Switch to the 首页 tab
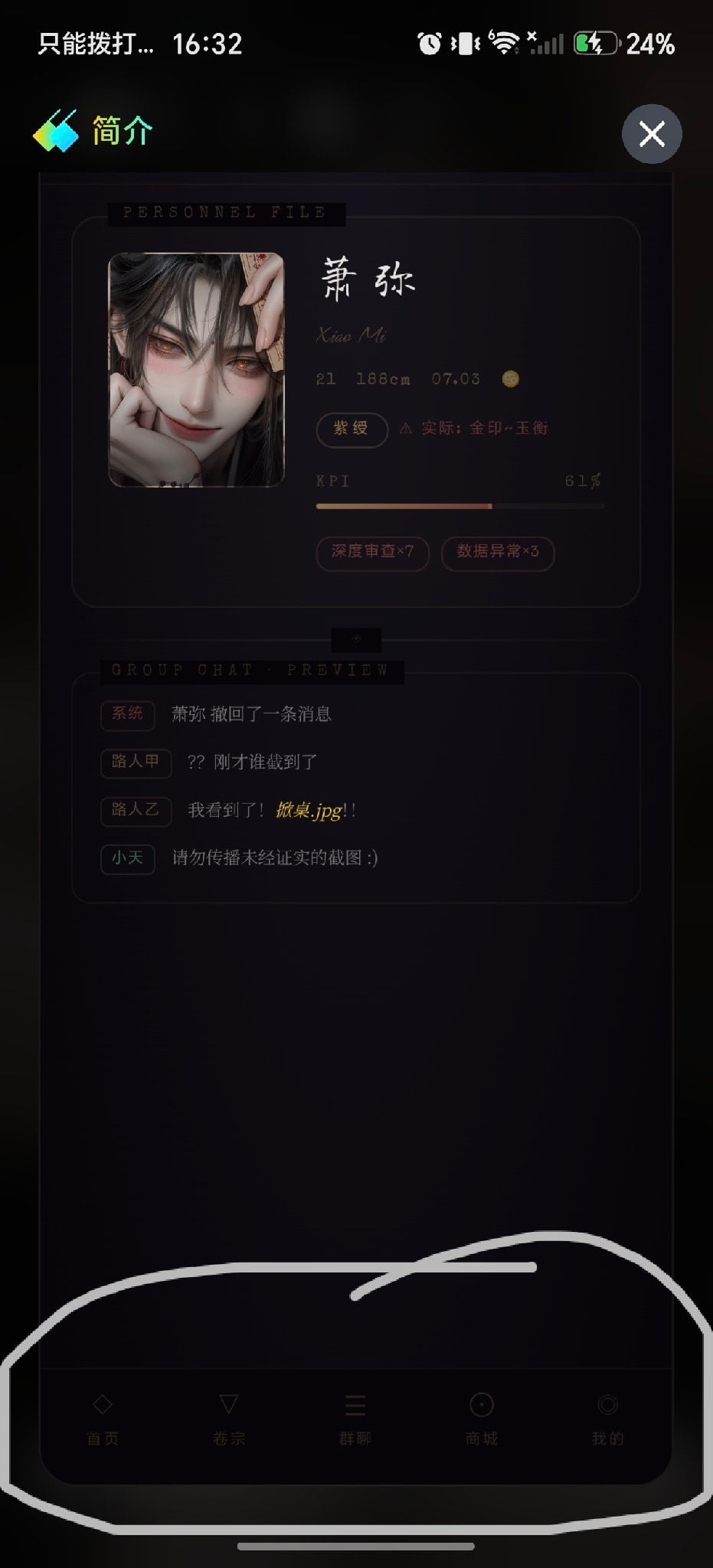The image size is (713, 1568). pyautogui.click(x=103, y=1420)
